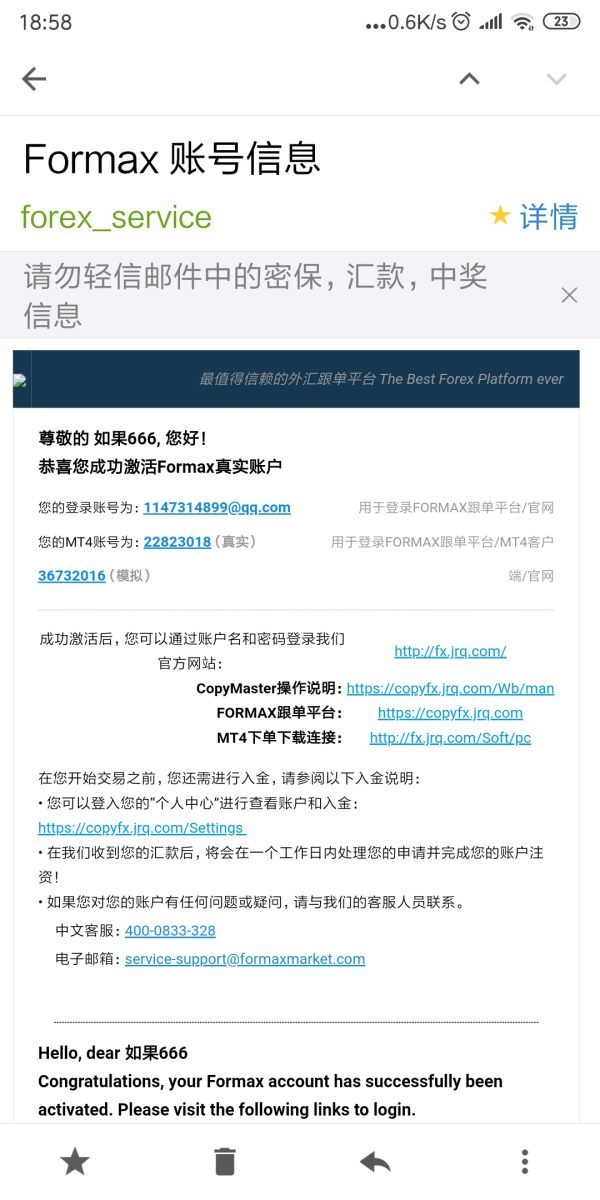Open the FORMAX platform link copyfx.jrq.com

coord(450,713)
